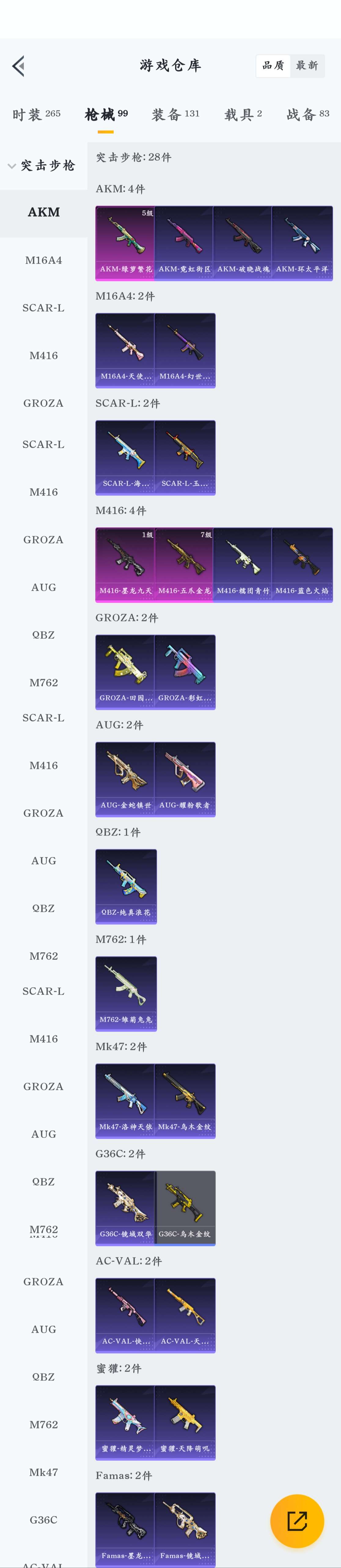Switch to the 装备 tab
This screenshot has height=1568, width=341.
[175, 114]
